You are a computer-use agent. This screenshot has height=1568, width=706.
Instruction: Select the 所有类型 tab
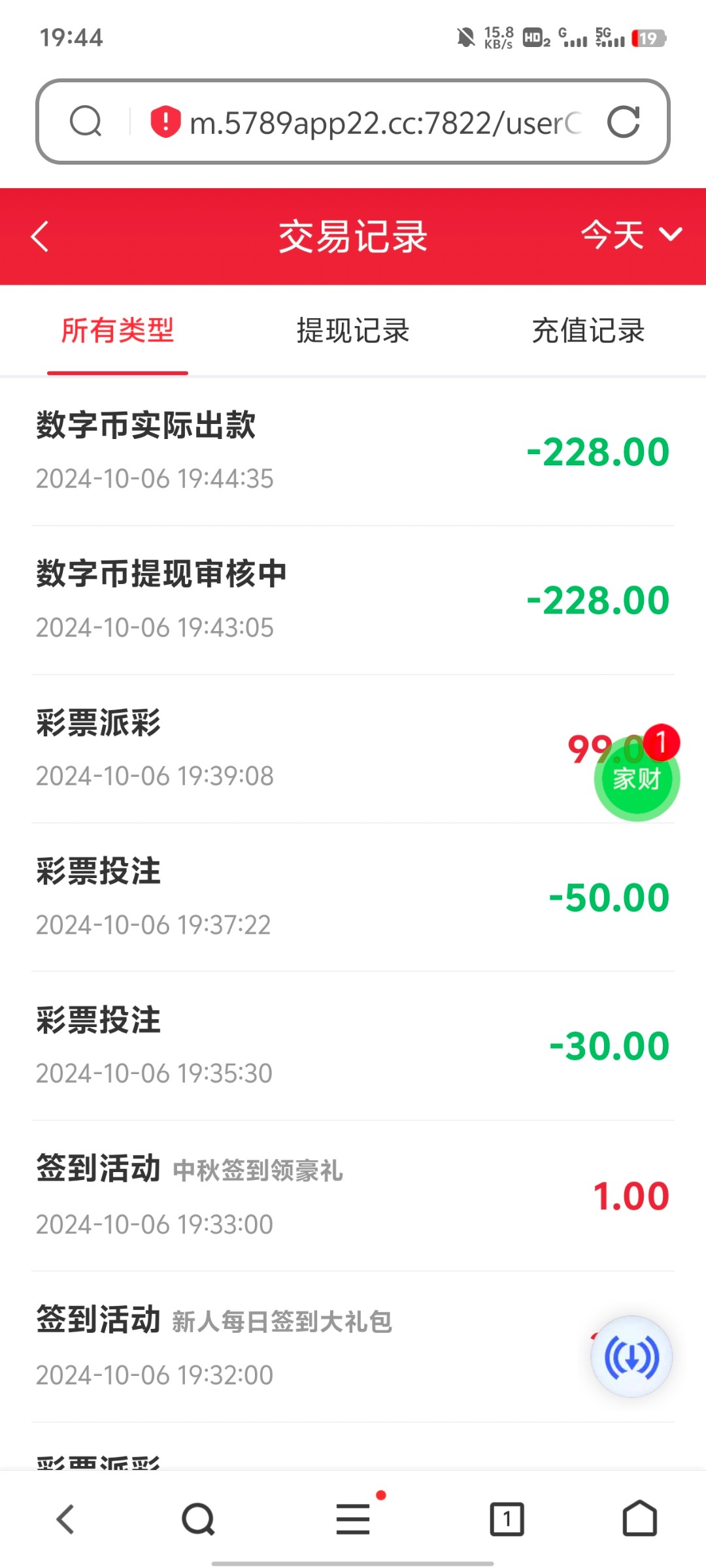pos(118,331)
